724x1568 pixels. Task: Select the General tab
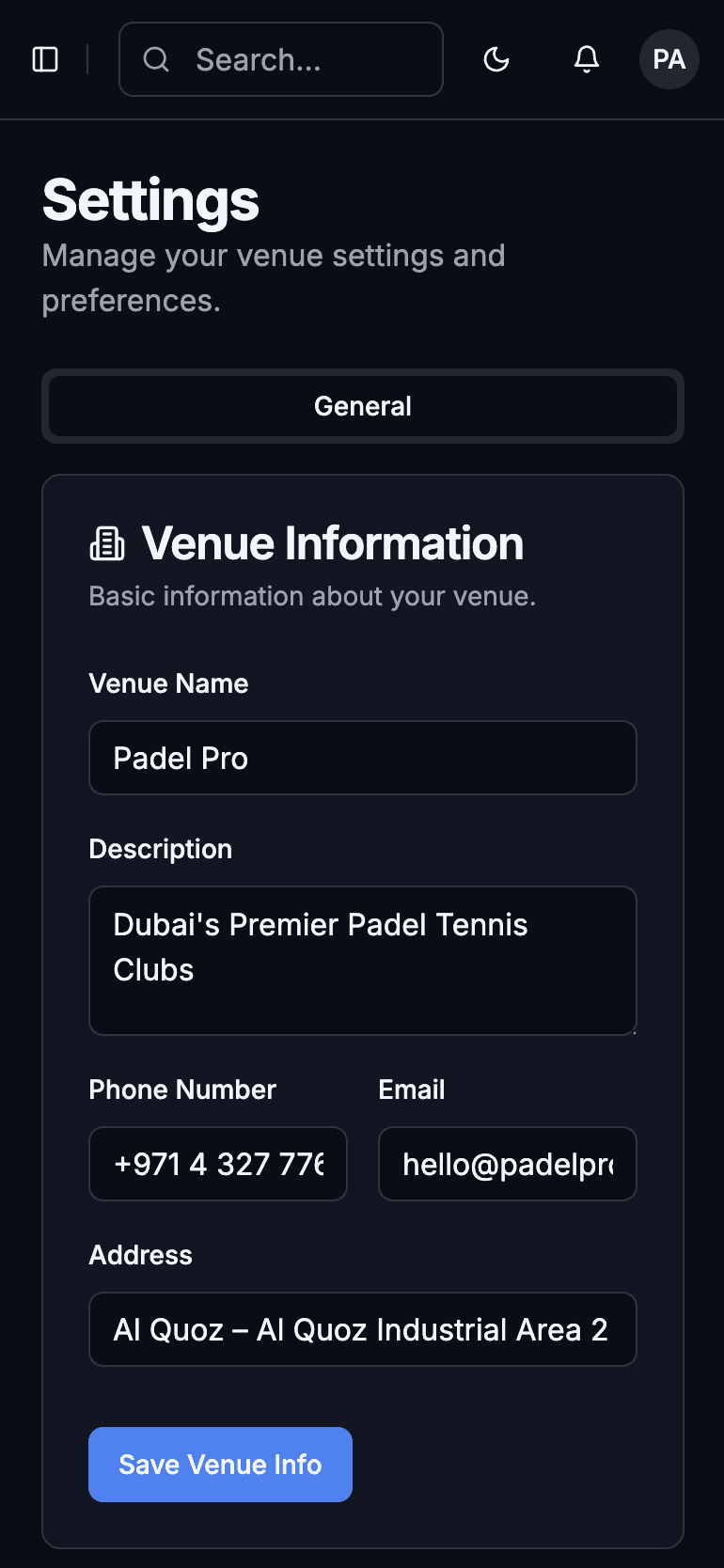point(363,406)
